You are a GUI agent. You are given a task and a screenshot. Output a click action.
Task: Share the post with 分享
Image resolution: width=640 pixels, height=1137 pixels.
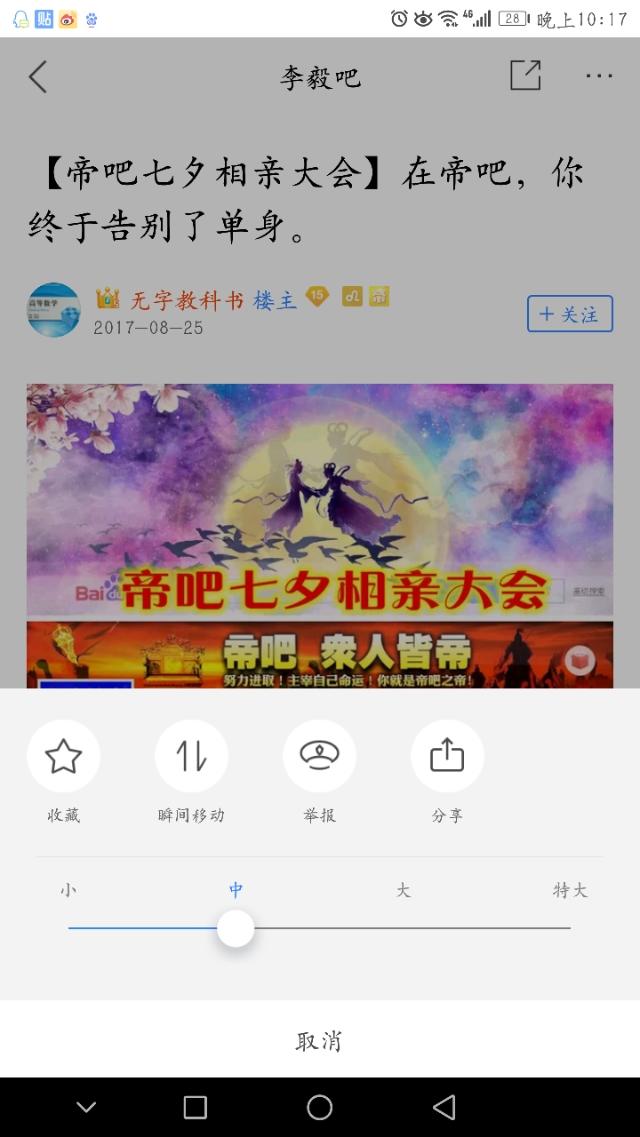pos(447,756)
